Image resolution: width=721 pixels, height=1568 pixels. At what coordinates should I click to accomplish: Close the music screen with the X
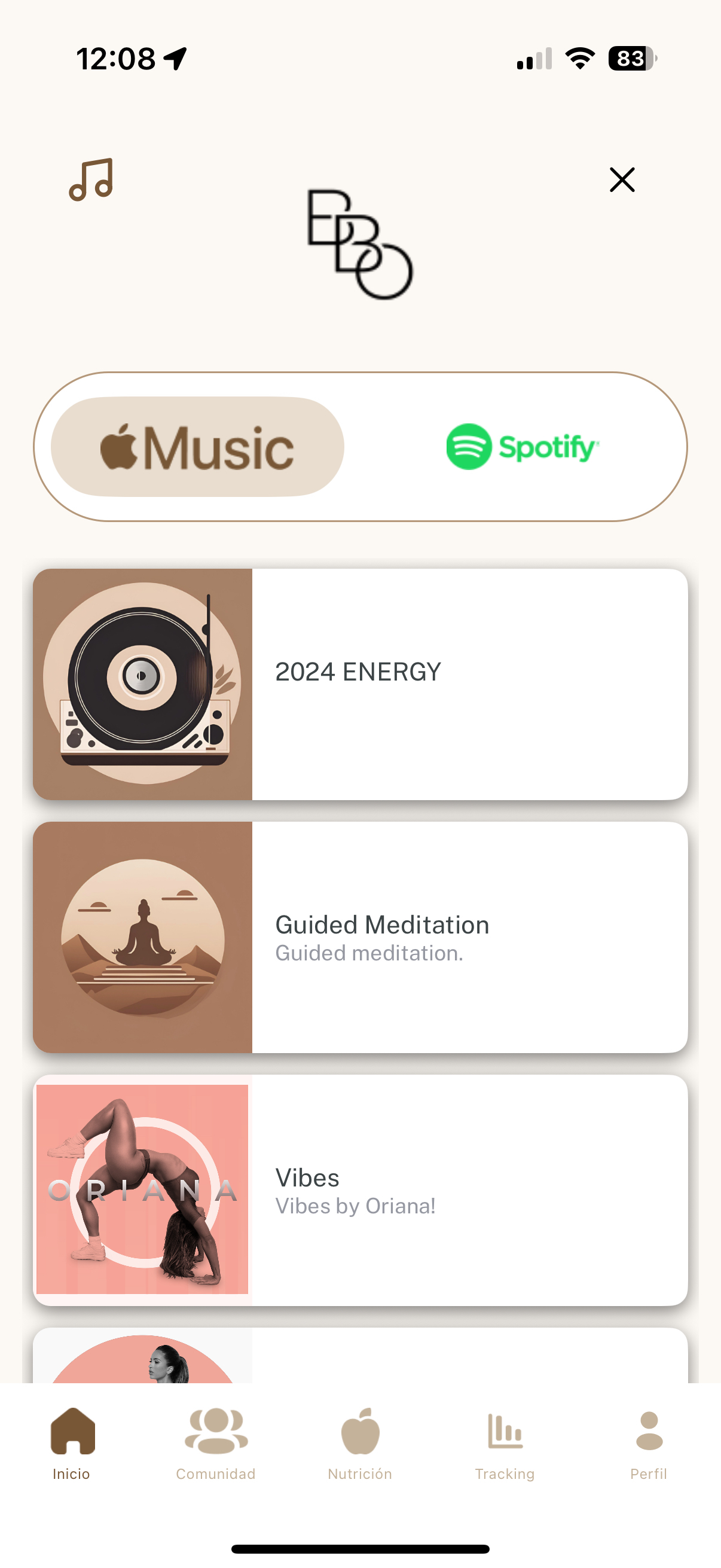[x=622, y=179]
